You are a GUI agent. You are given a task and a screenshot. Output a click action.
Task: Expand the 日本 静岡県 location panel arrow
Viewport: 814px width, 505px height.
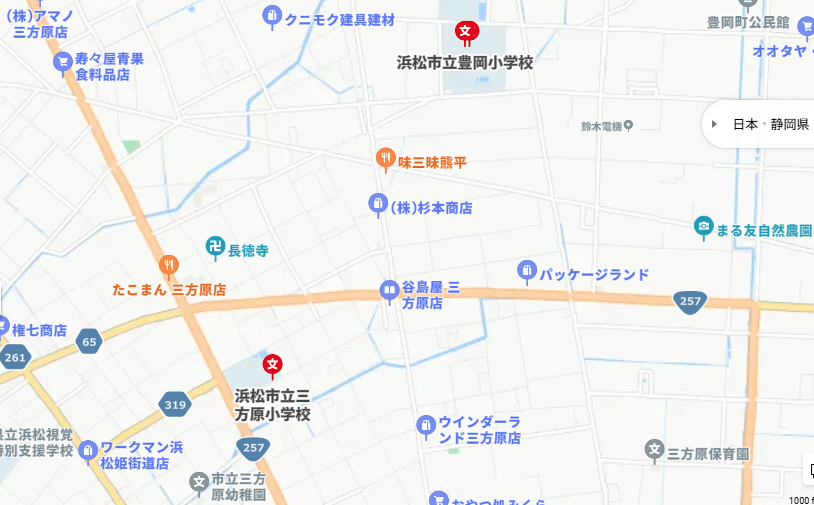(x=714, y=125)
